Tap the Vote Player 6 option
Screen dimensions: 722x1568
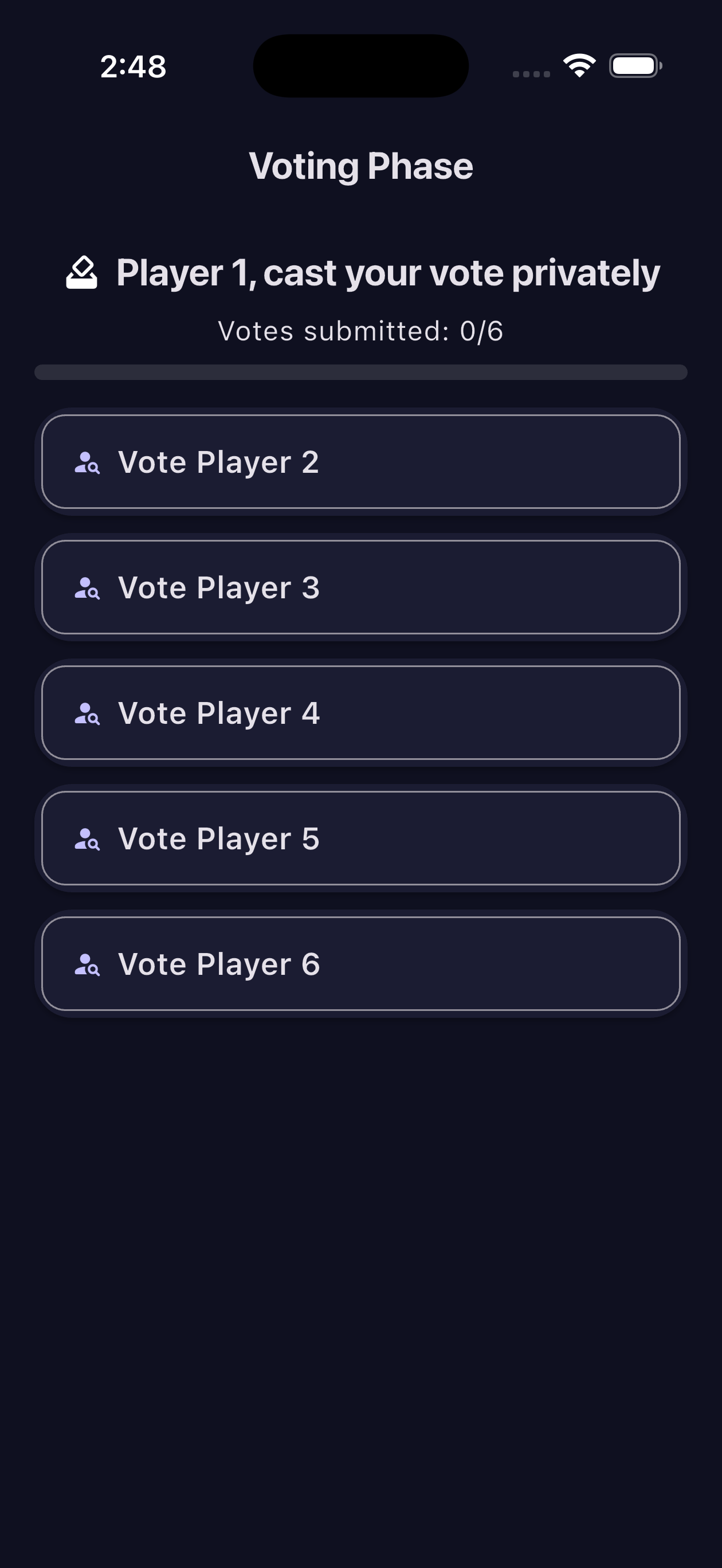click(x=360, y=963)
